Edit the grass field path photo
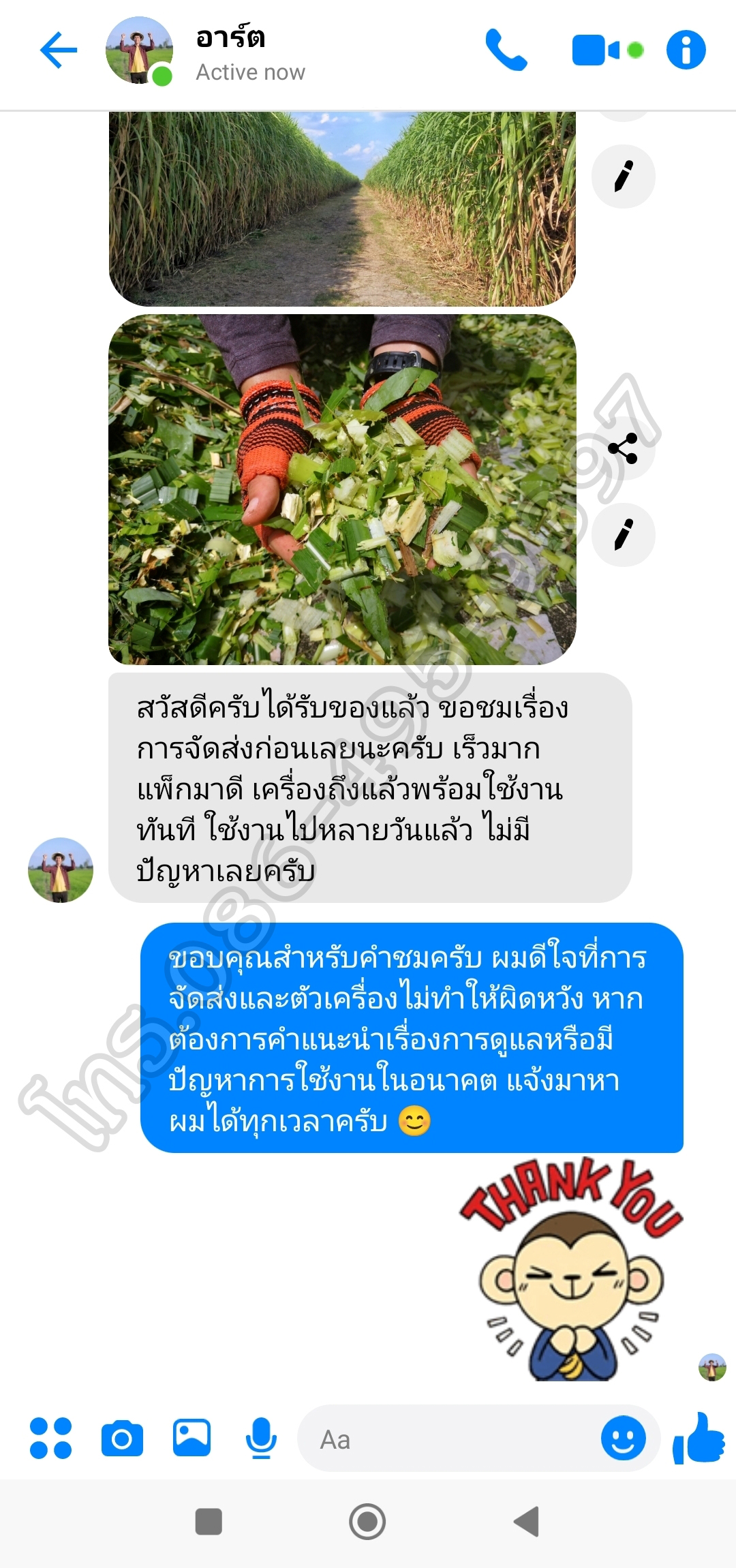The image size is (736, 1568). [623, 176]
